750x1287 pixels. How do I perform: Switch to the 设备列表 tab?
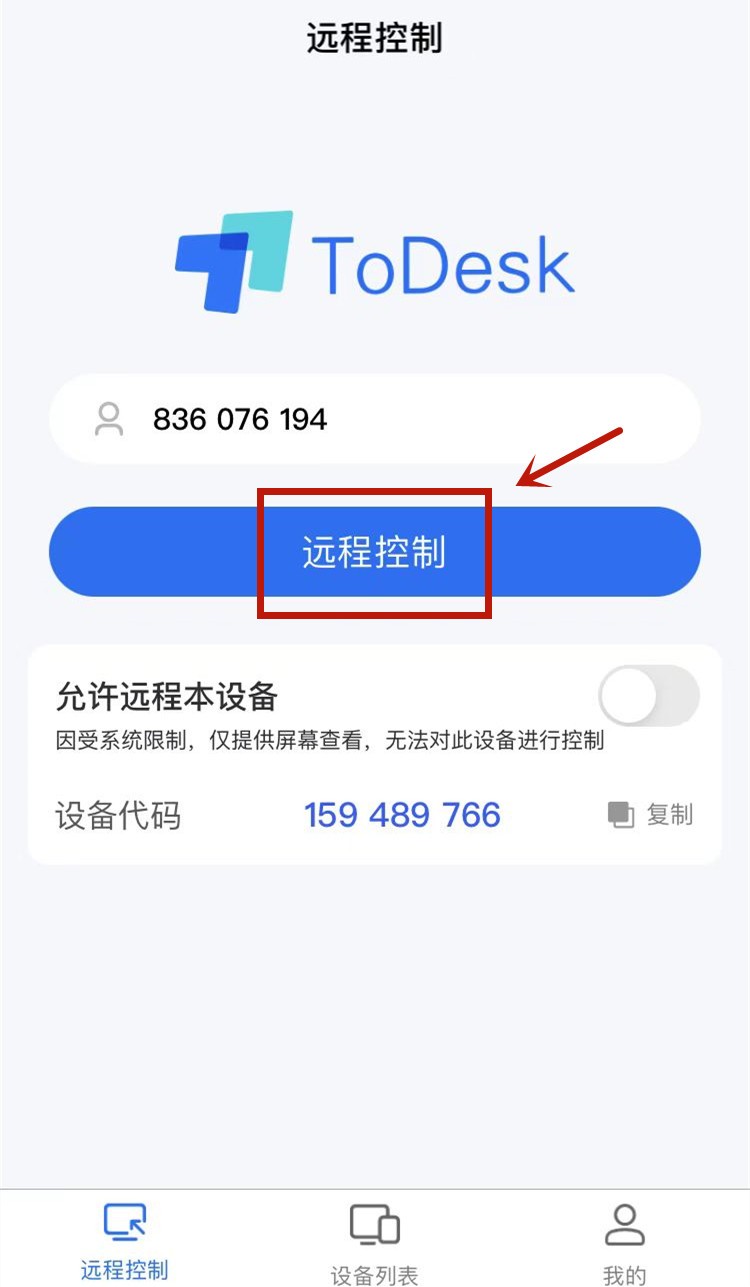pos(374,1243)
